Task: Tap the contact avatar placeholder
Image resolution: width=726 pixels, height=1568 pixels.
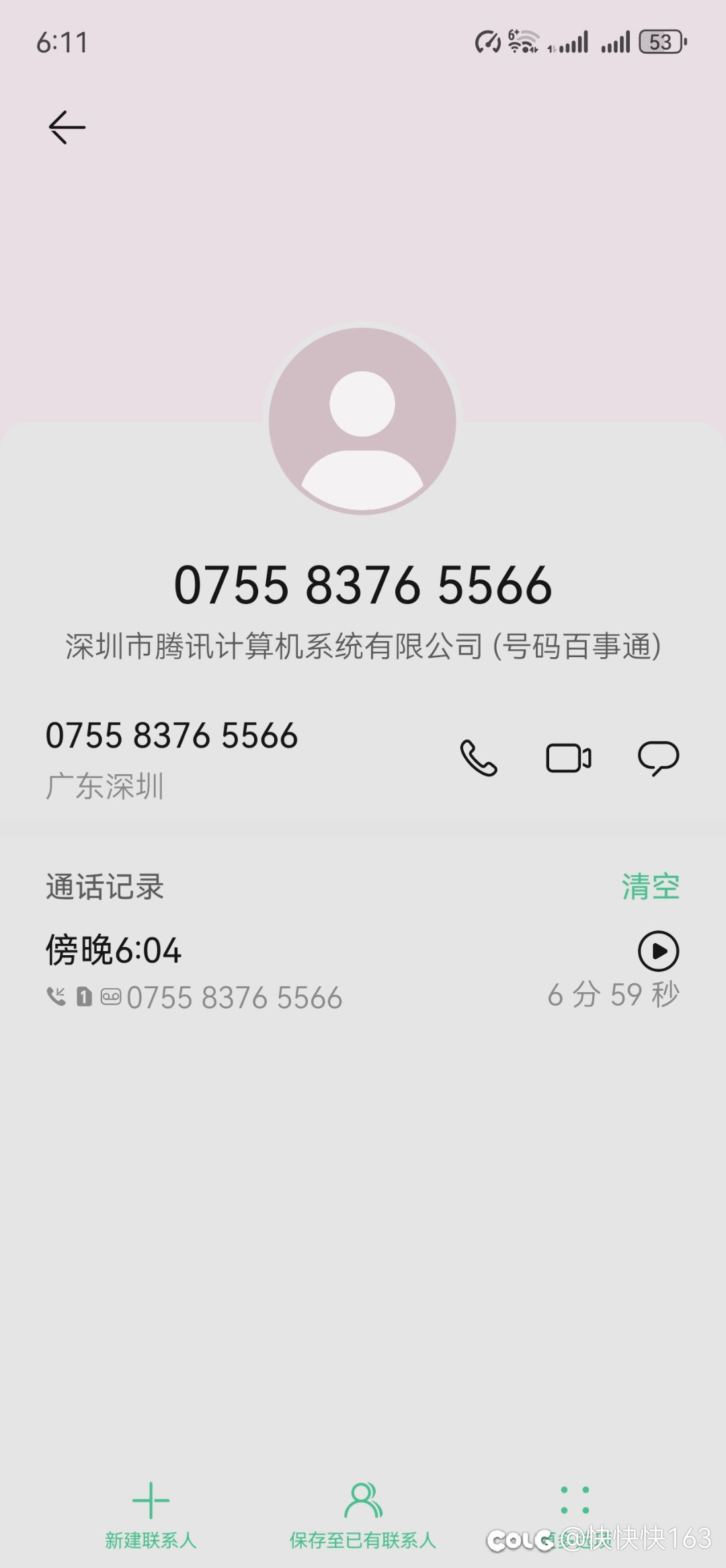Action: (x=362, y=421)
